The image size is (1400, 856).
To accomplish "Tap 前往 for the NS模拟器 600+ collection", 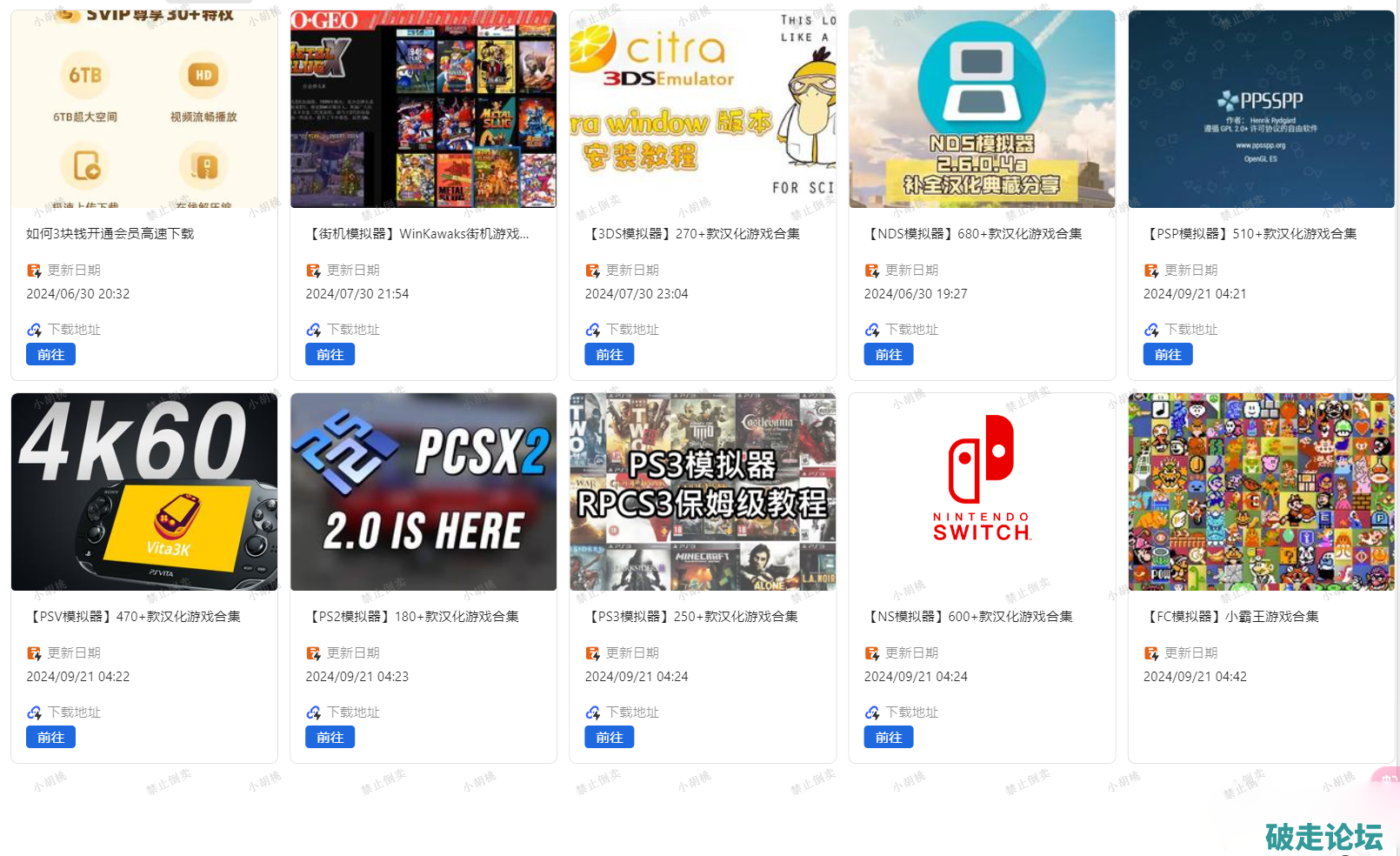I will [888, 737].
